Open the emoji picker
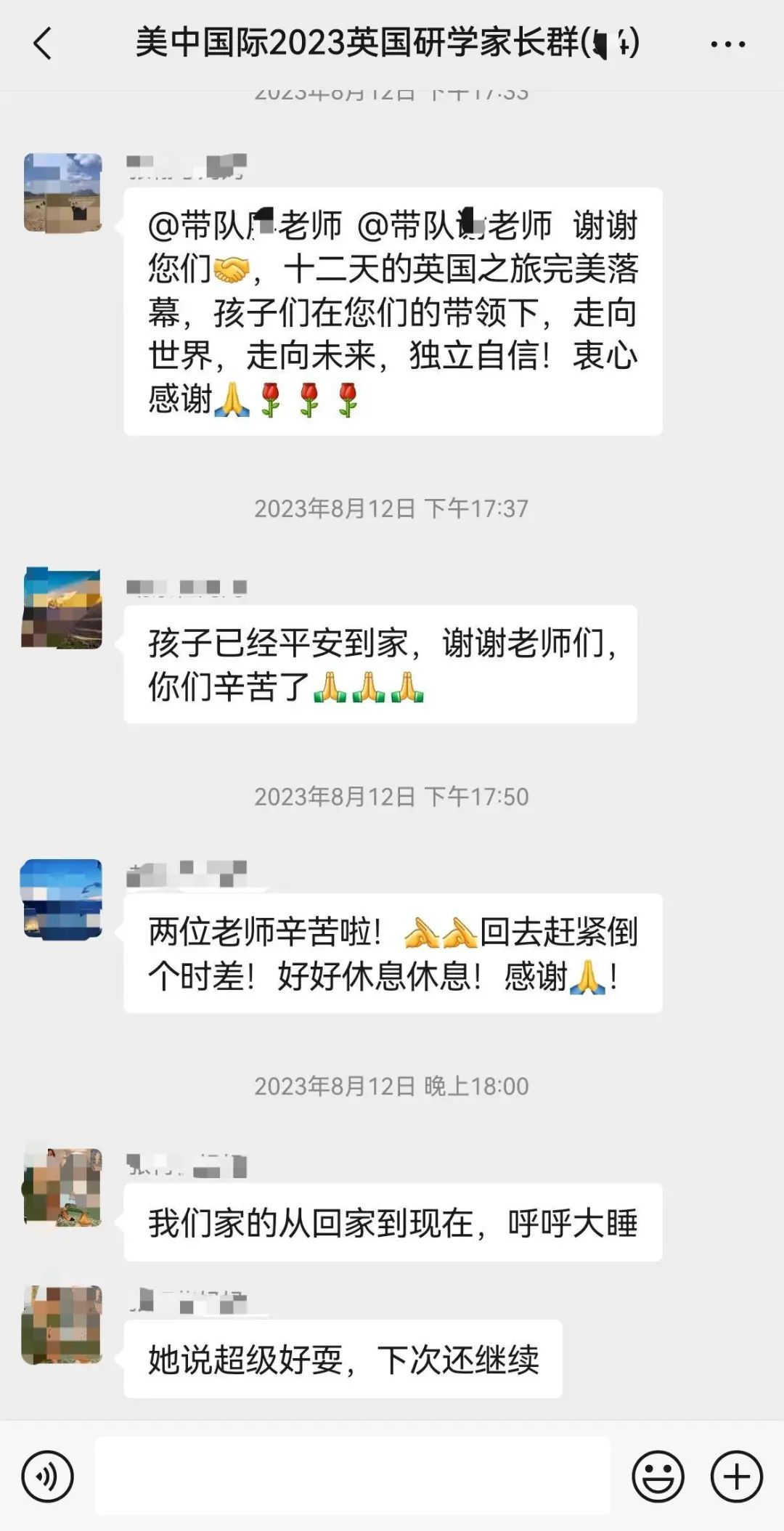The image size is (784, 1531). [658, 1477]
